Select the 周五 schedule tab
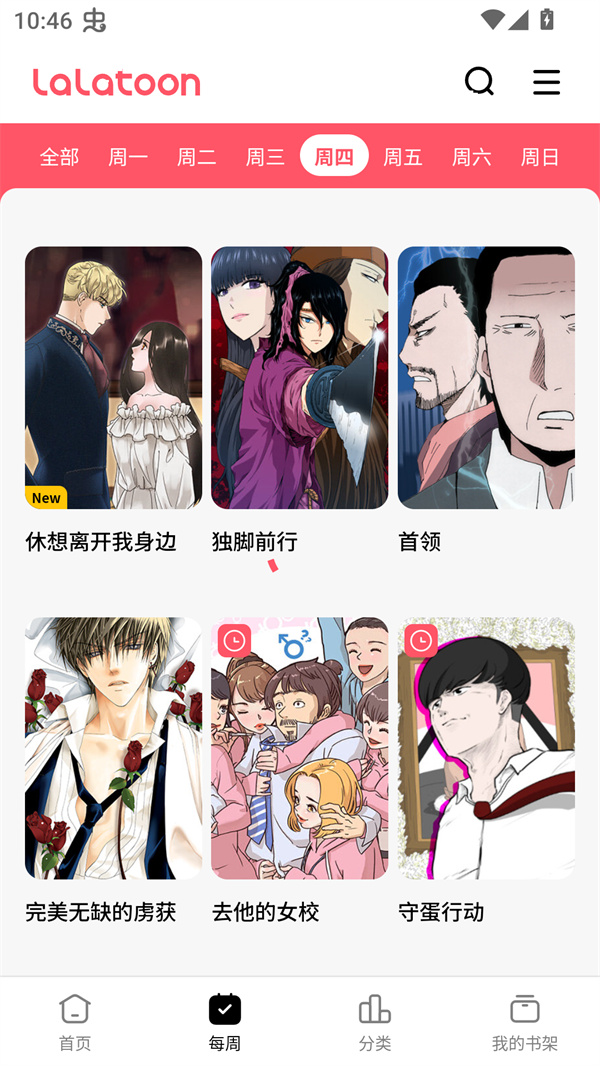This screenshot has height=1066, width=600. pos(403,157)
